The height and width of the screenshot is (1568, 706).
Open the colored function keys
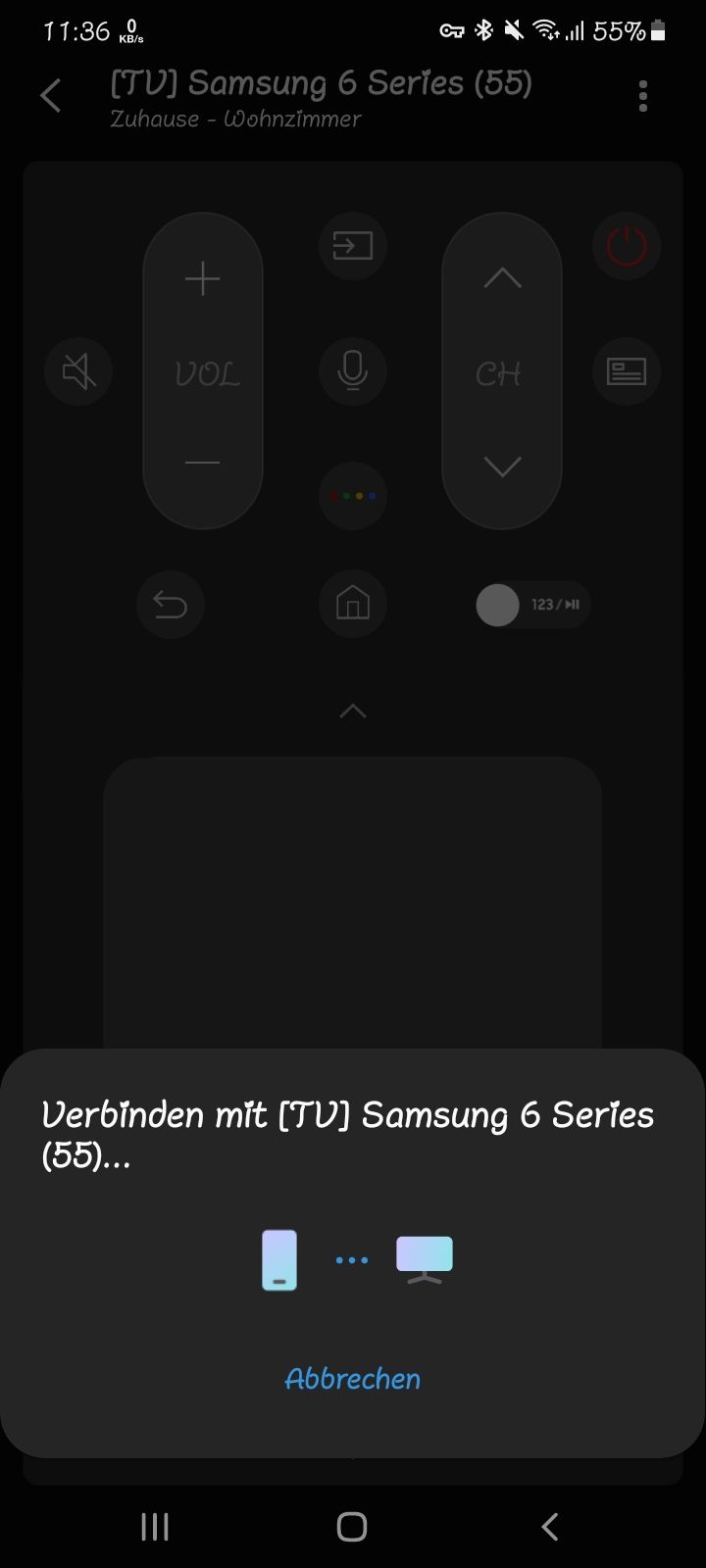pos(352,496)
